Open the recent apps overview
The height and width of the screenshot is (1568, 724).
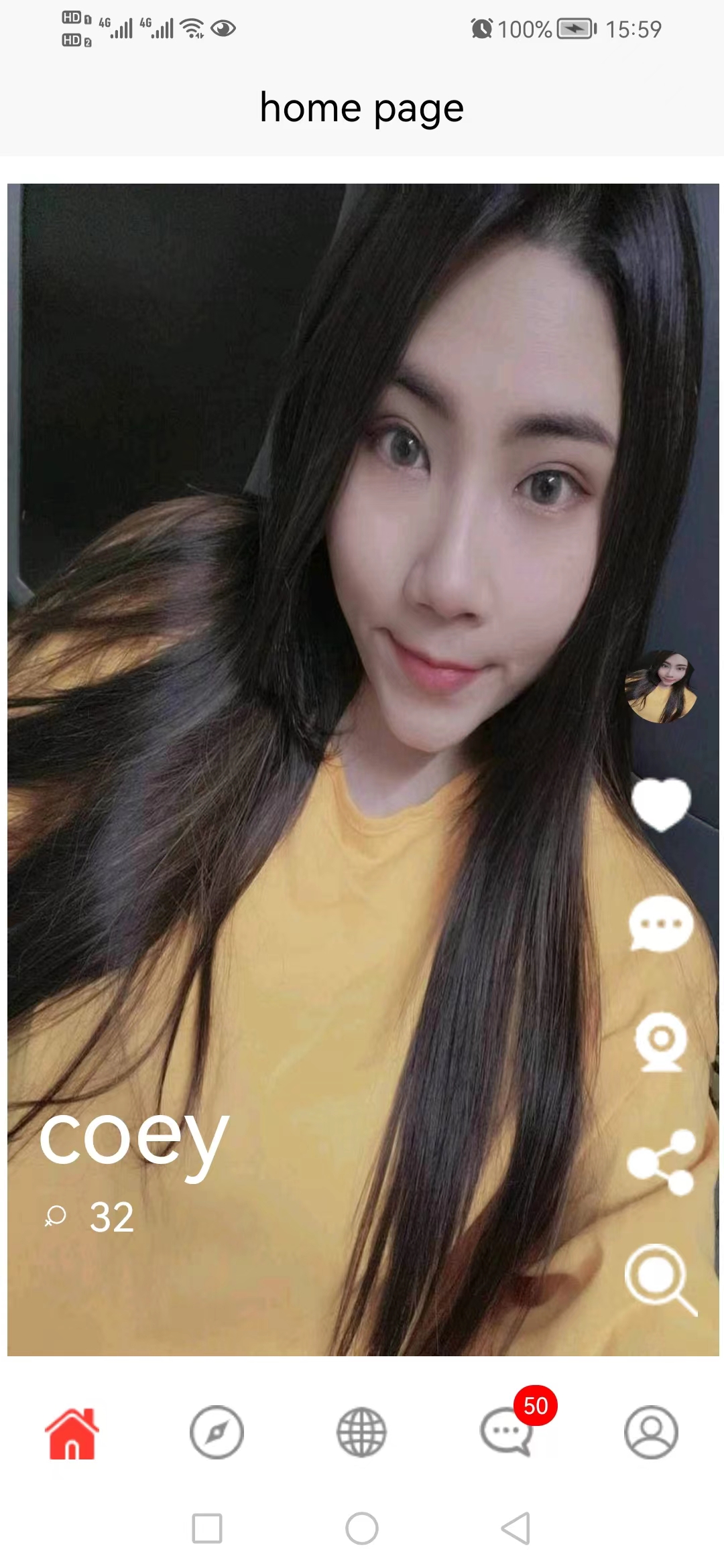coord(207,1528)
